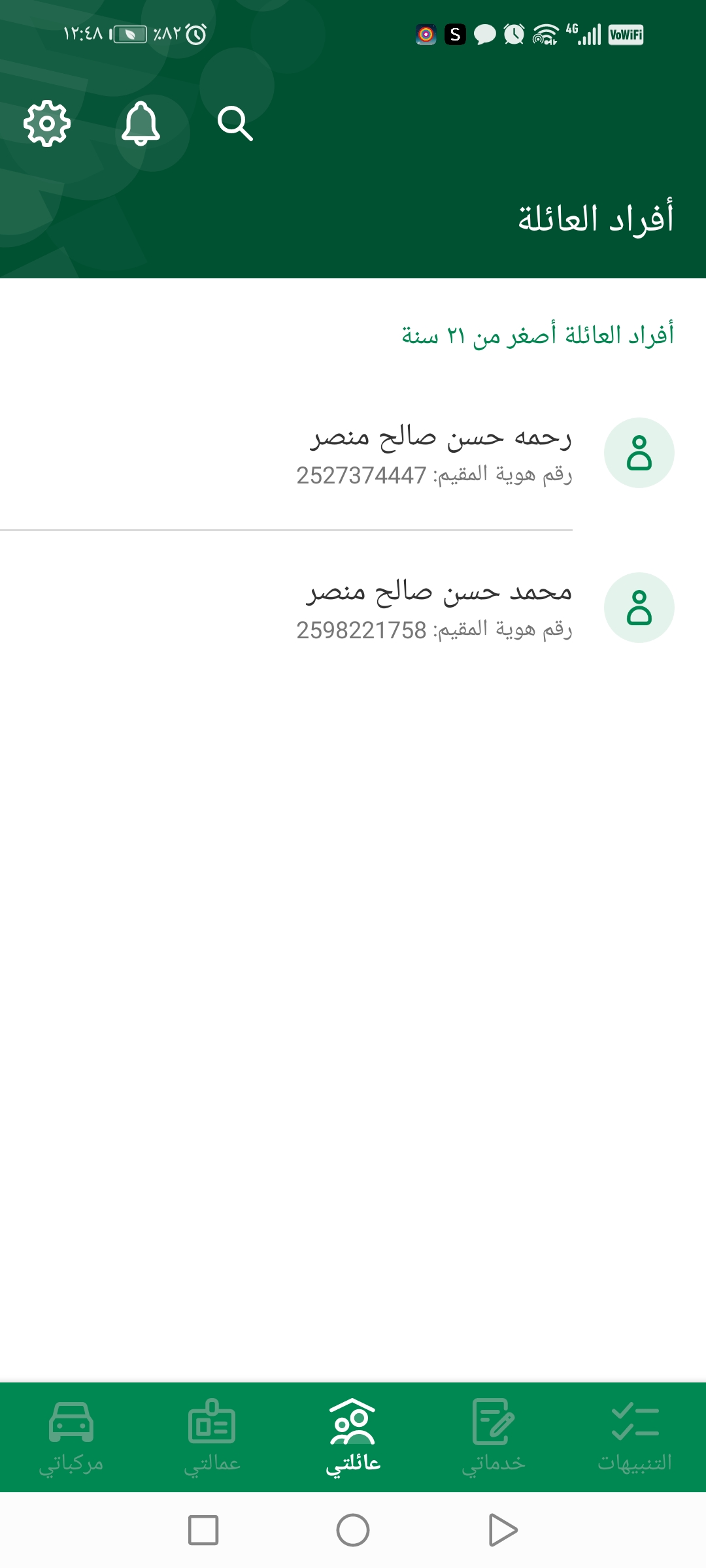Image resolution: width=706 pixels, height=1568 pixels.
Task: Open the notifications bell
Action: [x=141, y=123]
